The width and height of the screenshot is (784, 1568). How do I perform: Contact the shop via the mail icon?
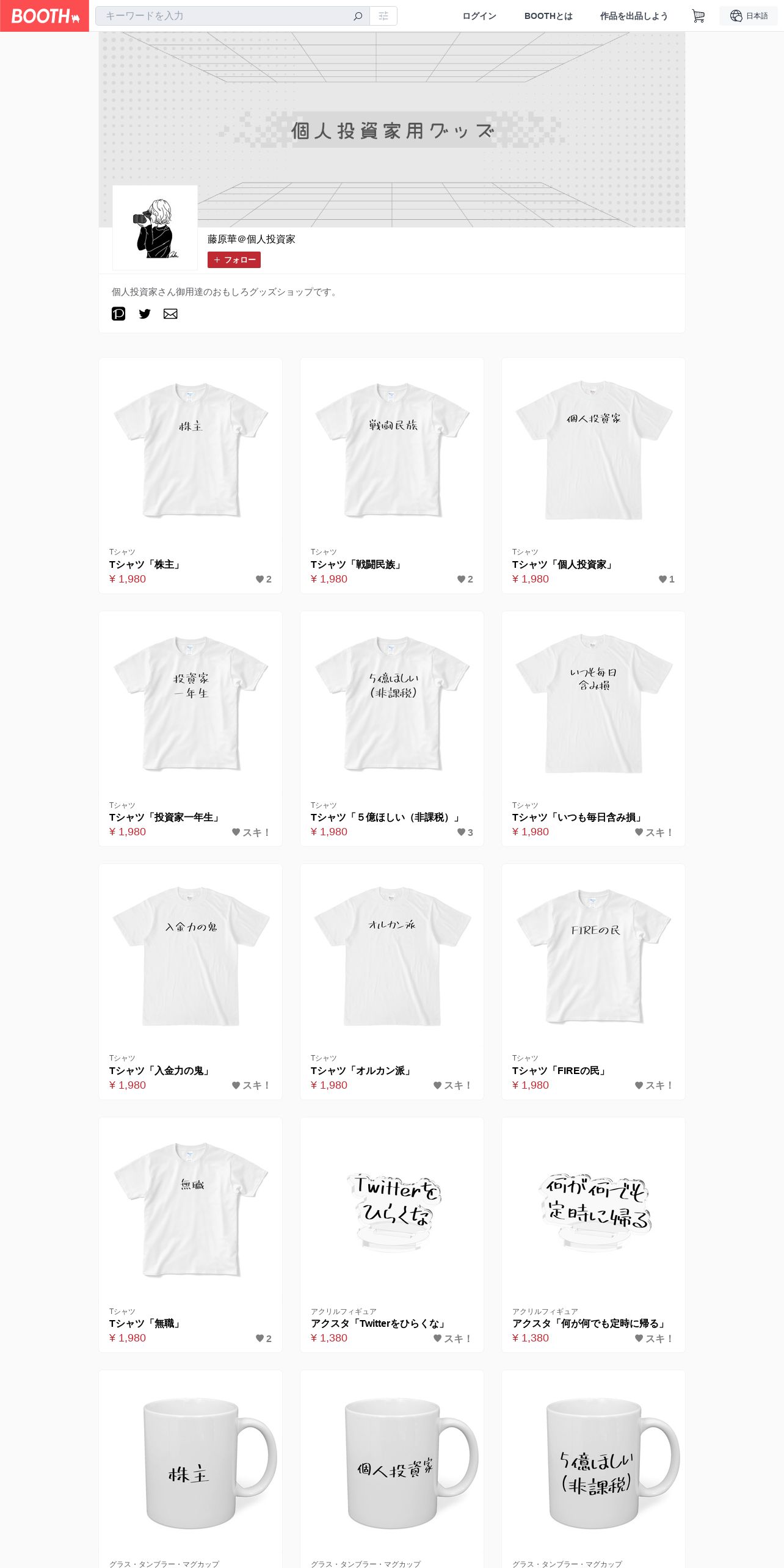170,314
